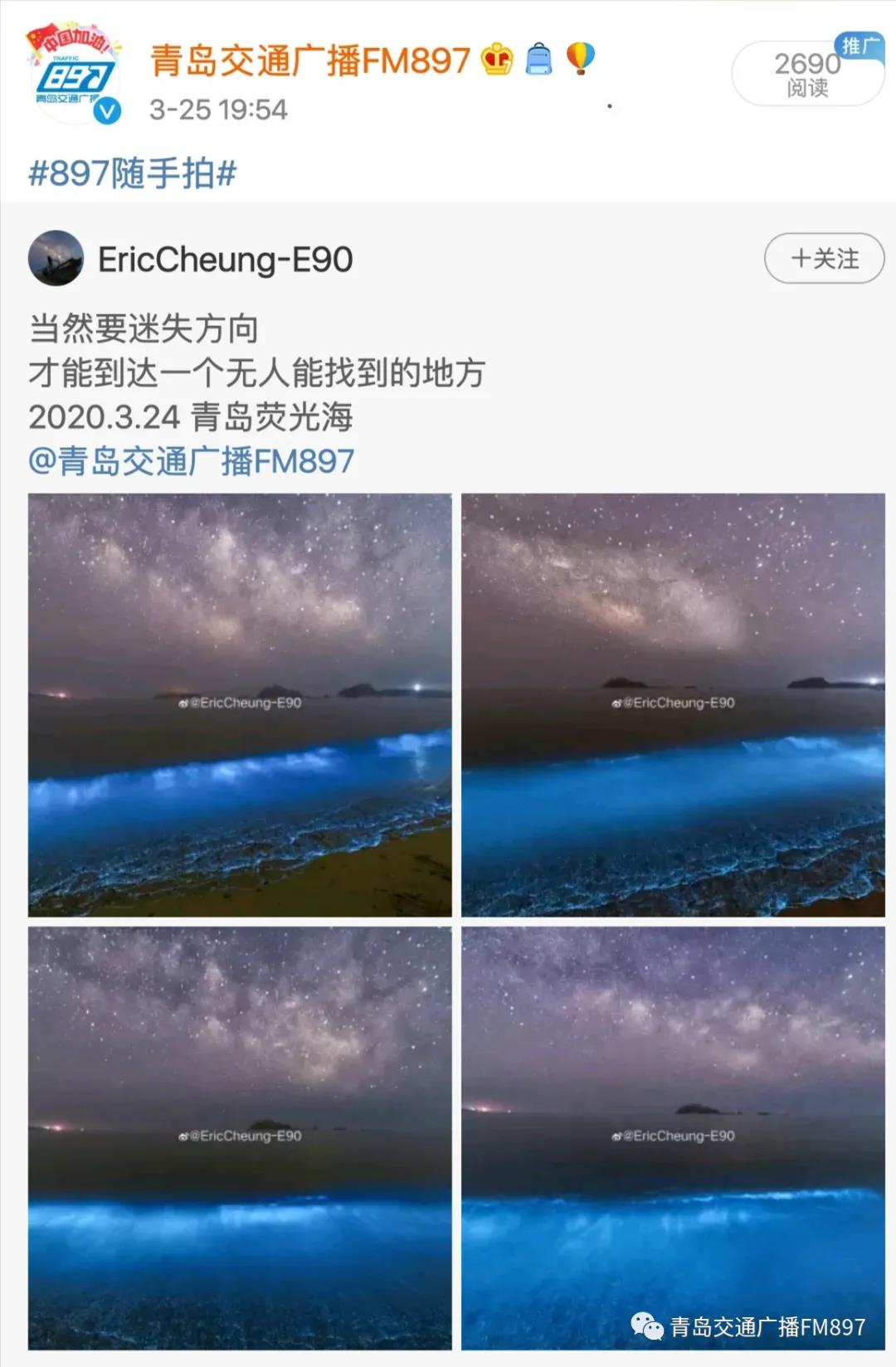Open the top-left glowing sea photo
This screenshot has width=896, height=1367.
click(x=240, y=705)
